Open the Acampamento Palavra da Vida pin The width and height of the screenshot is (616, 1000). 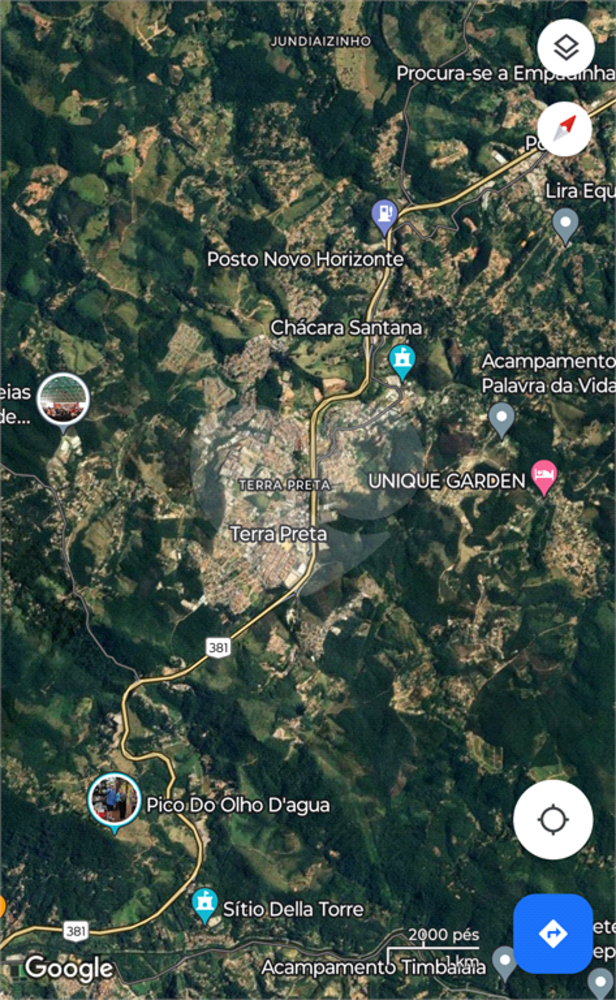501,419
